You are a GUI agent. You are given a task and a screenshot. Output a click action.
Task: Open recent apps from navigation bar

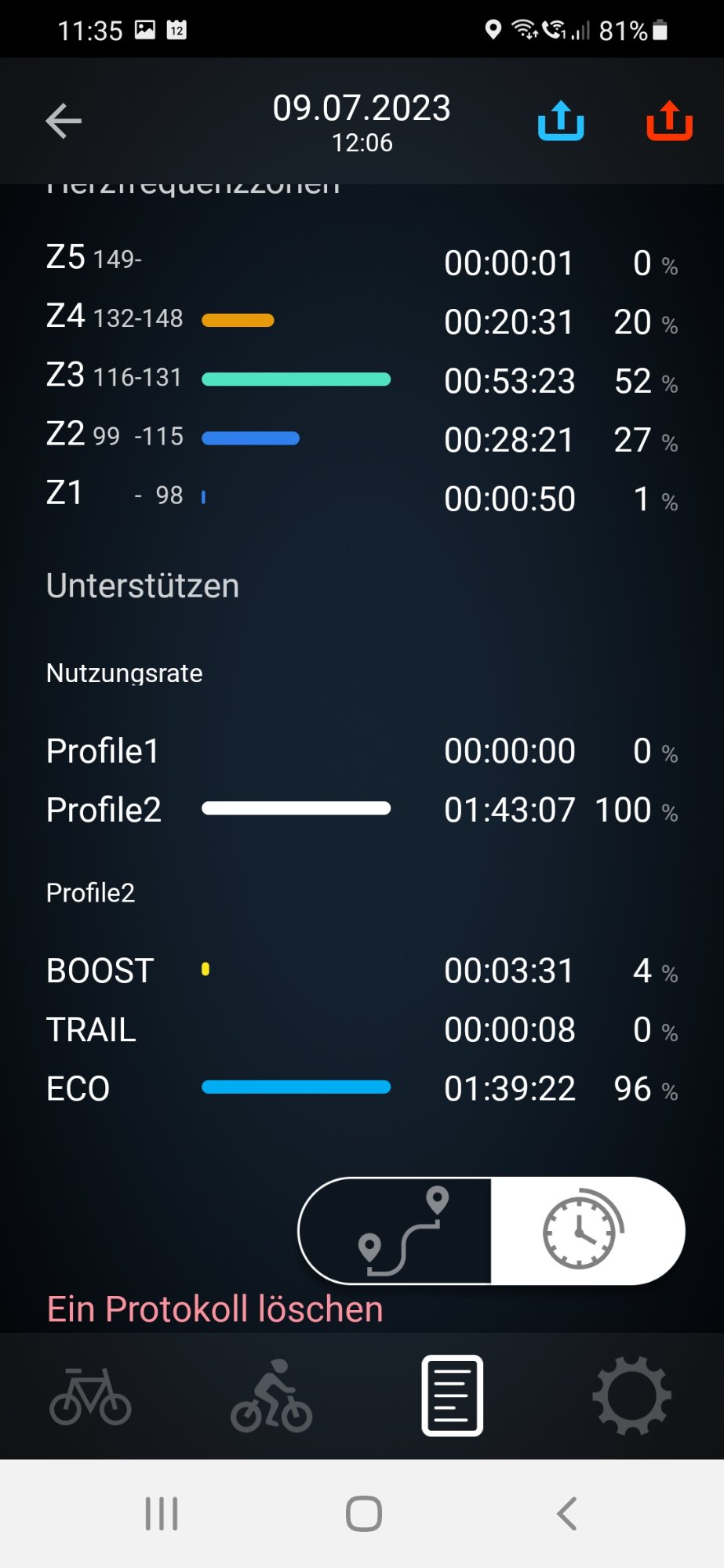pyautogui.click(x=162, y=1514)
